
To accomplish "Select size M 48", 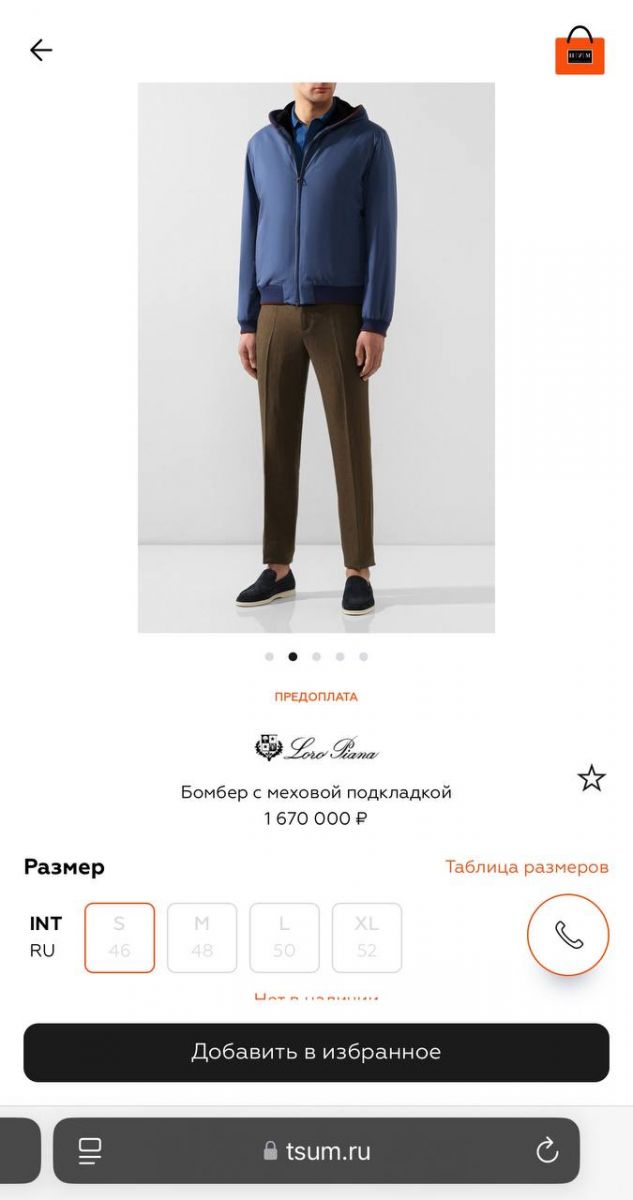I will 202,937.
